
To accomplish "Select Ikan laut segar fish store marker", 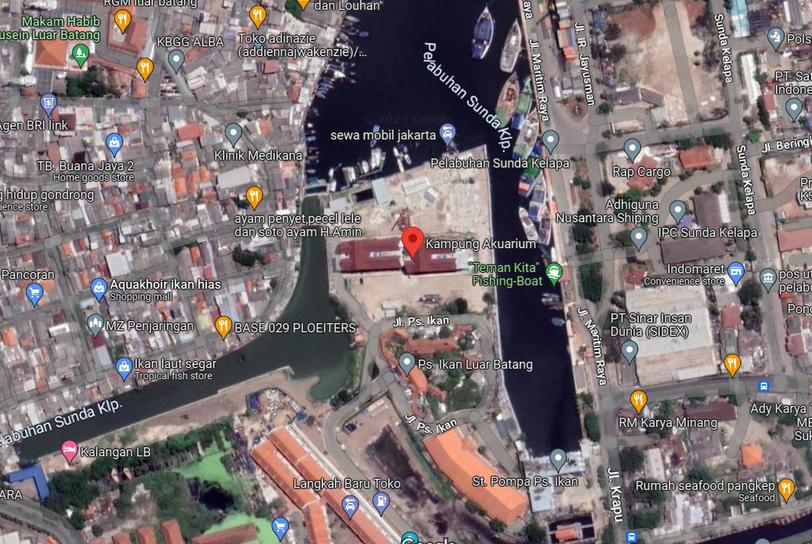I will [x=124, y=368].
